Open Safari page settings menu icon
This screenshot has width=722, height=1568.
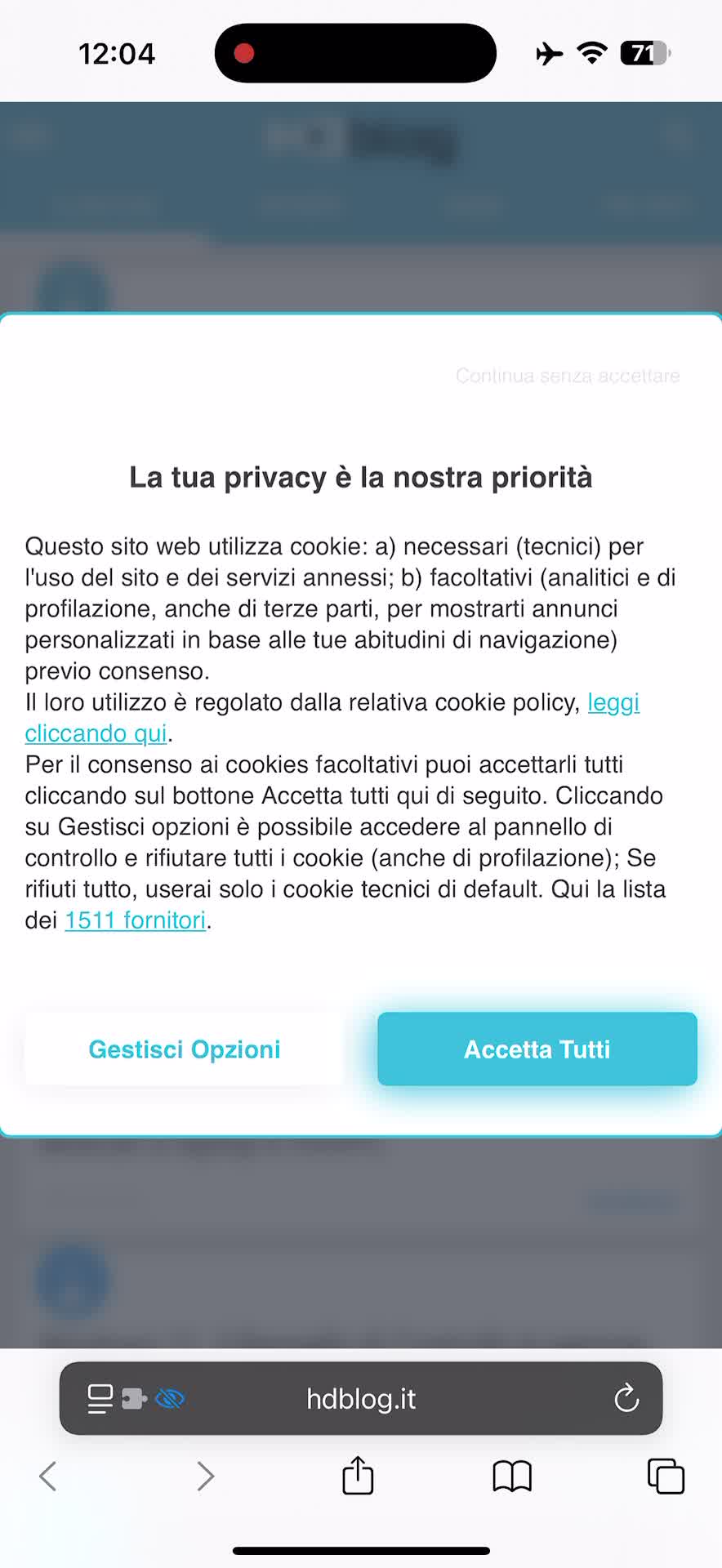tap(100, 1398)
